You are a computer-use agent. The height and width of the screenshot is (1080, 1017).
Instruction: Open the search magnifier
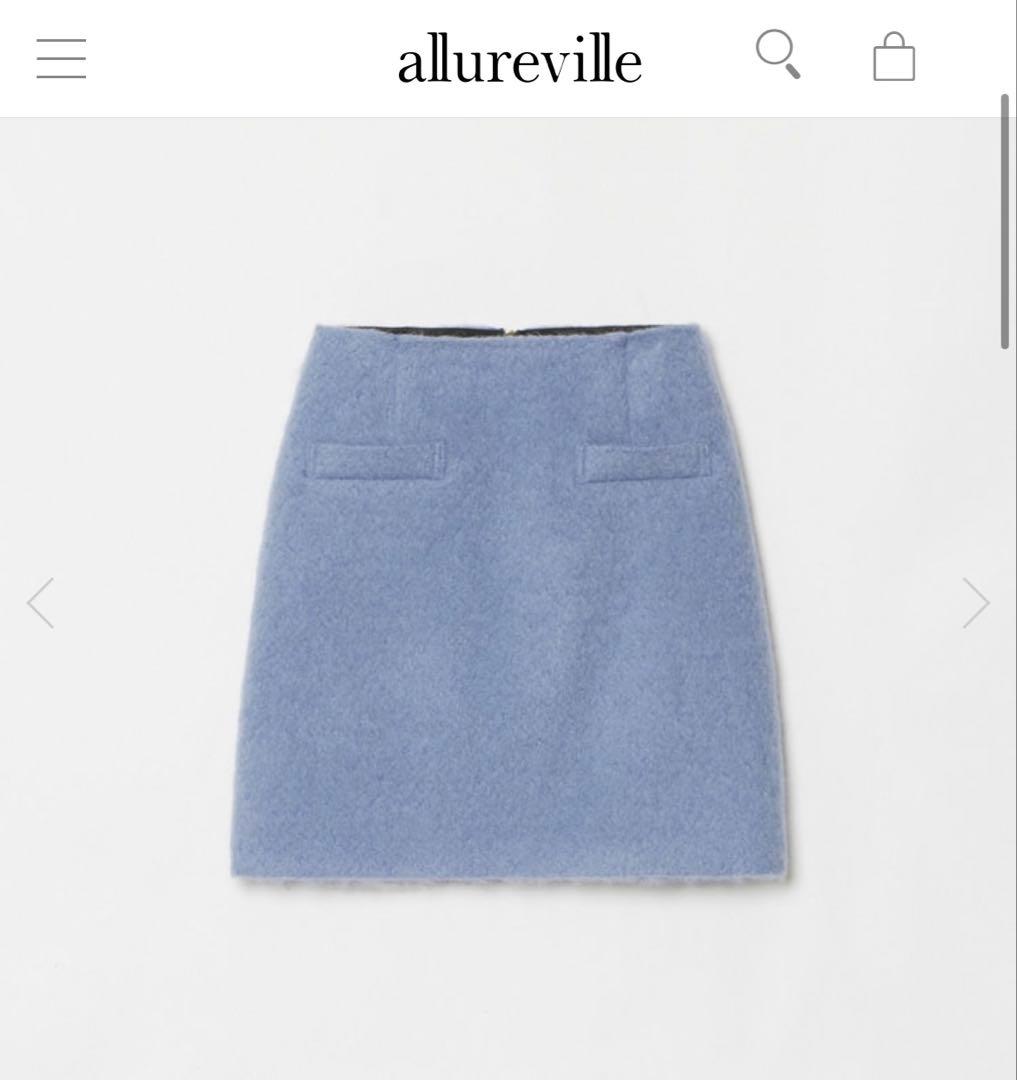pos(777,54)
